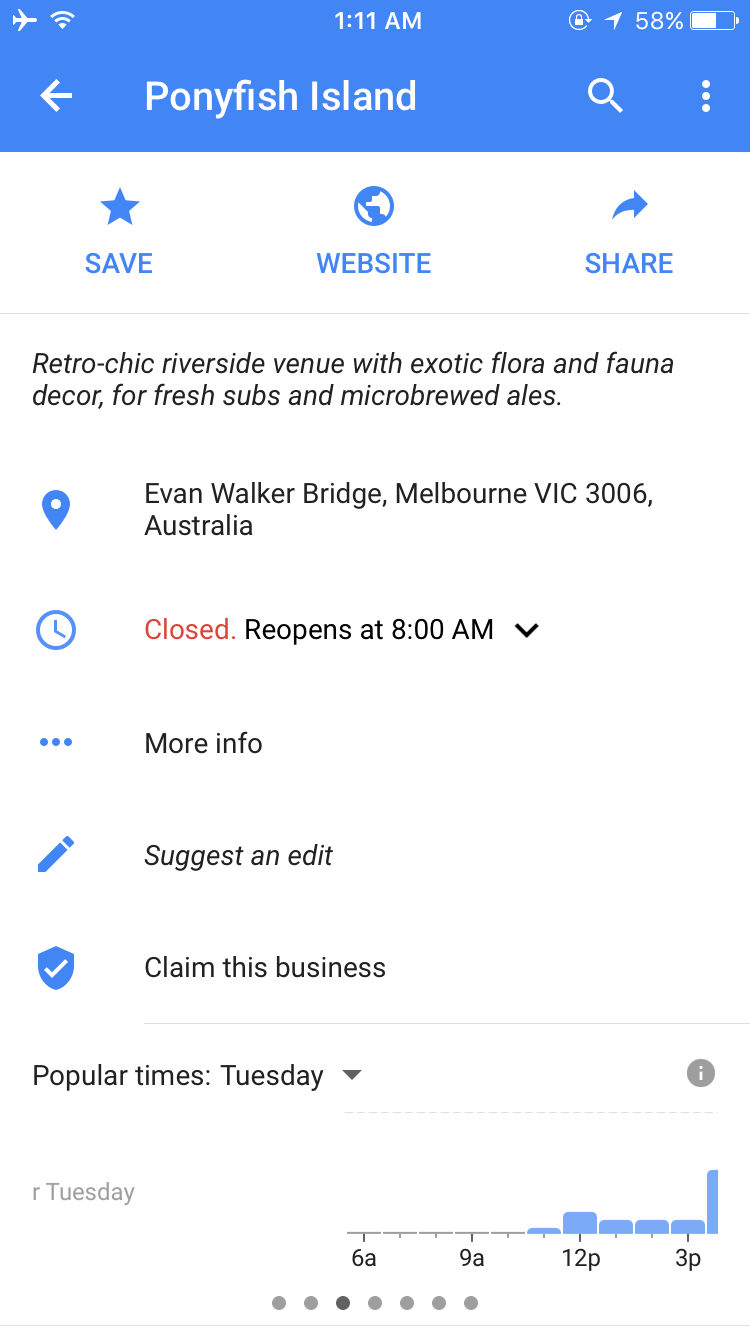The image size is (750, 1334).
Task: Tap the Evan Walker Bridge address row
Action: click(398, 509)
